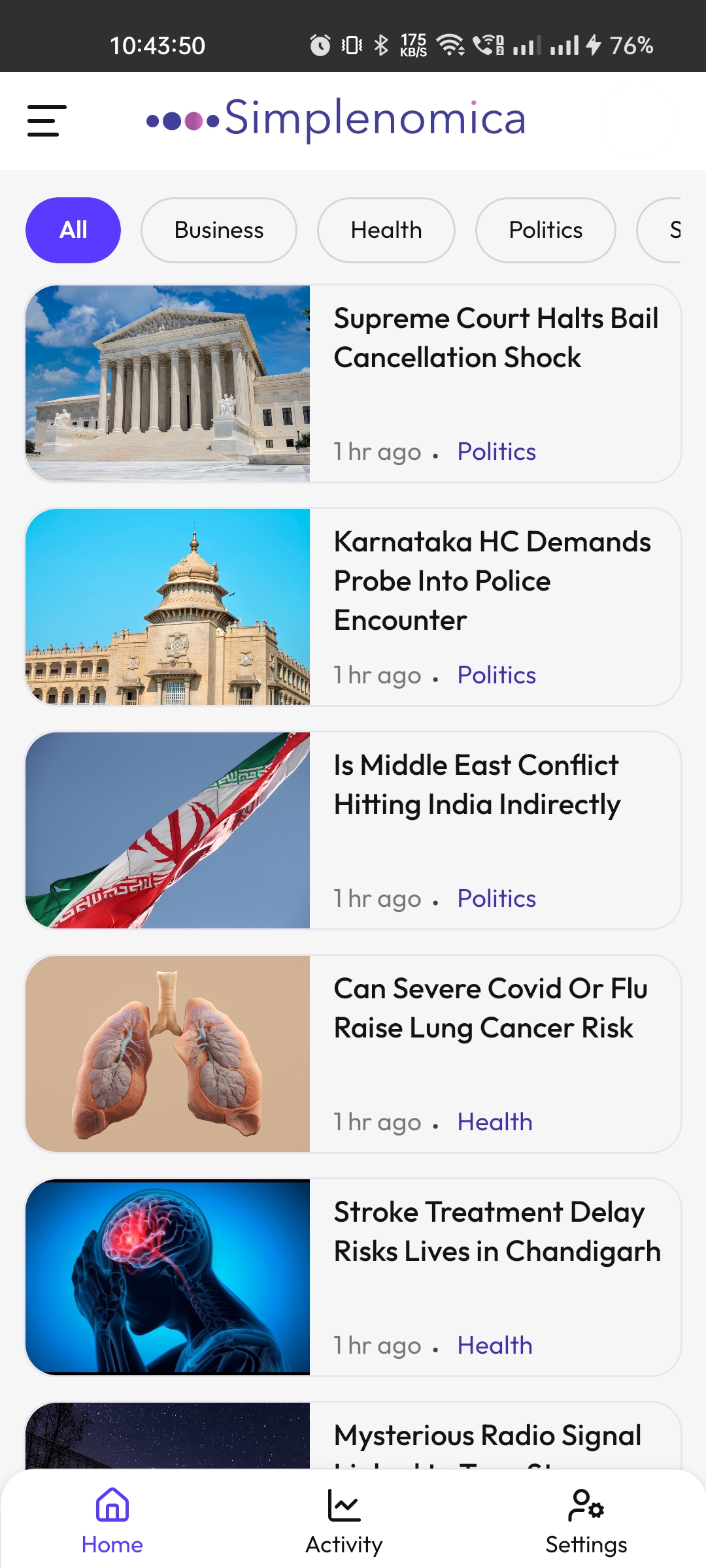The height and width of the screenshot is (1568, 706).
Task: View Severe Covid Lung Cancer Risk story
Action: (490, 1008)
